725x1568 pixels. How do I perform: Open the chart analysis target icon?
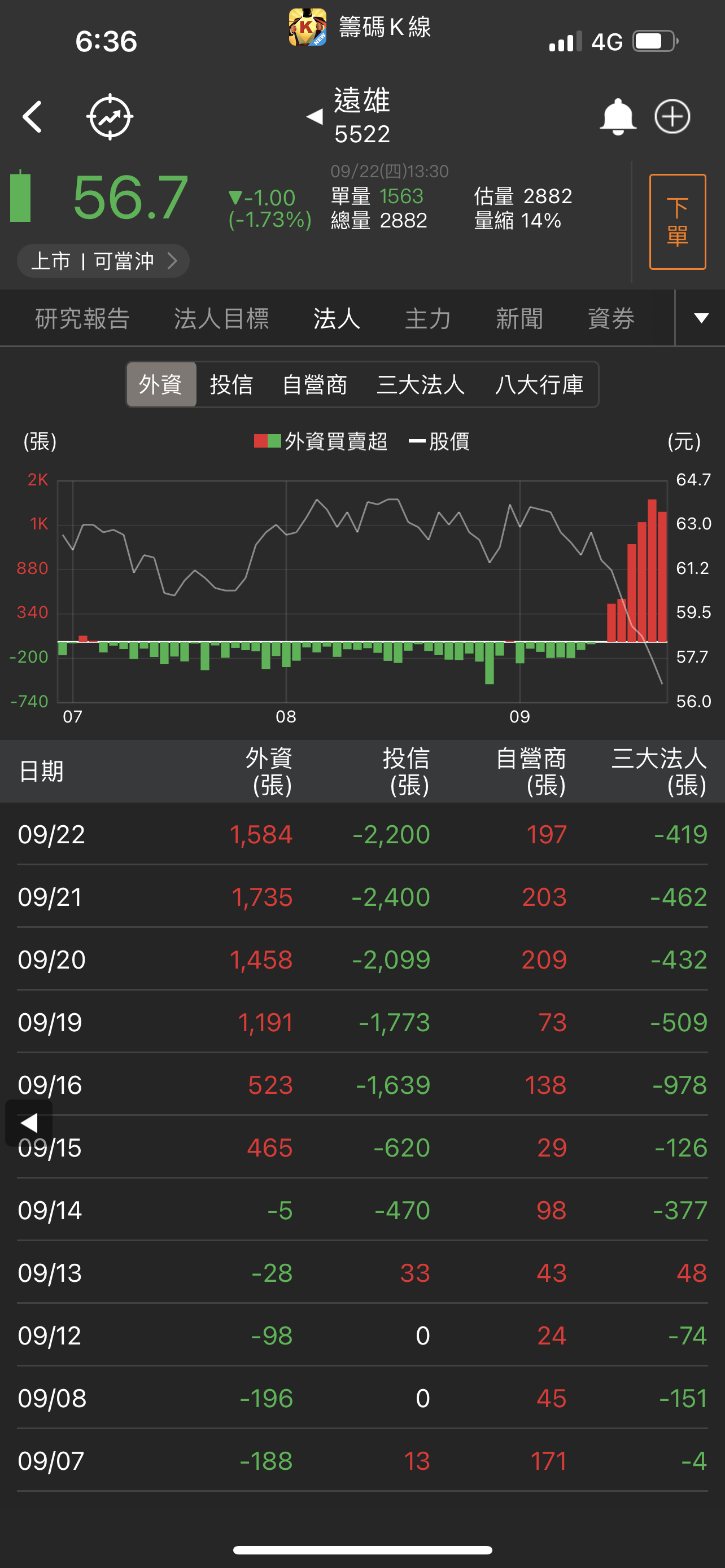[110, 117]
